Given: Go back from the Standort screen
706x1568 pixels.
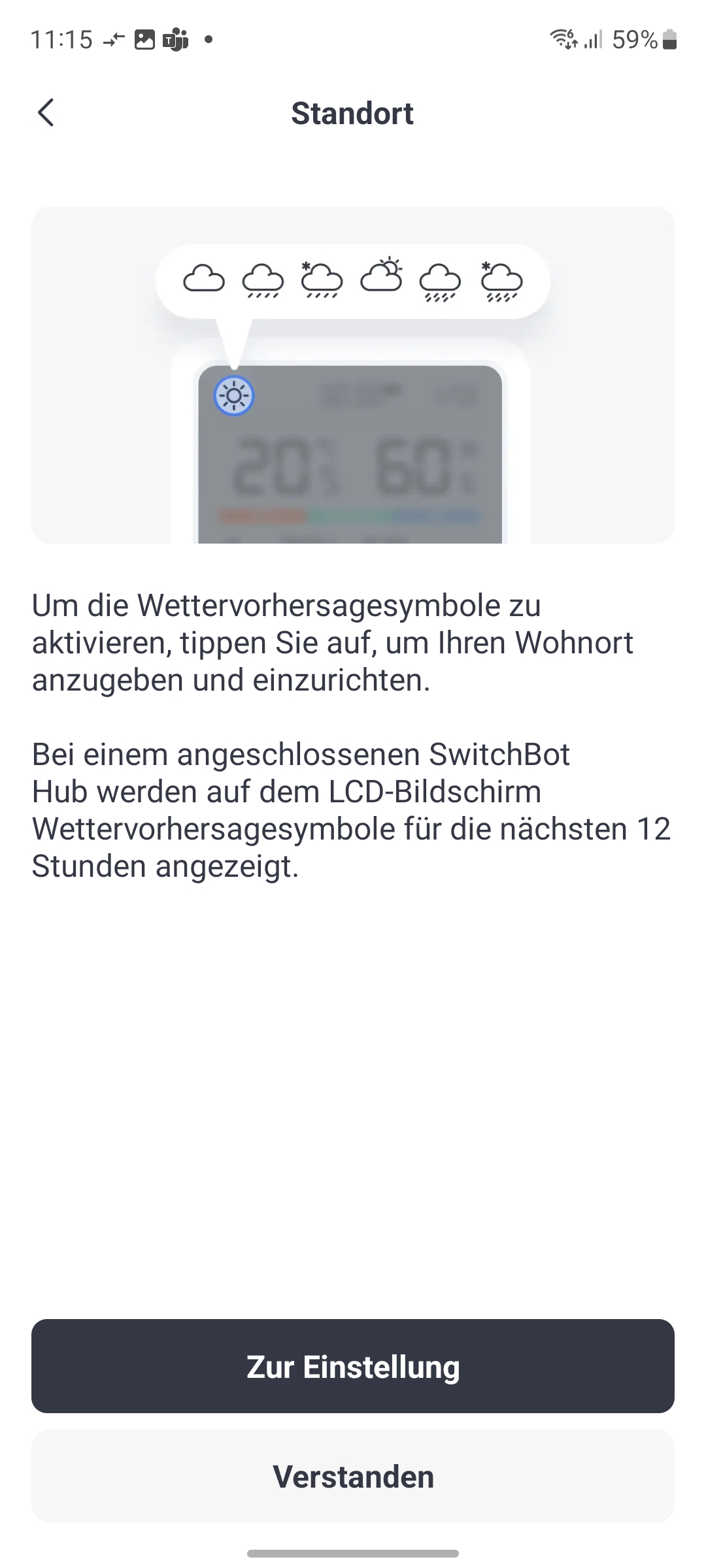Looking at the screenshot, I should click(x=46, y=113).
